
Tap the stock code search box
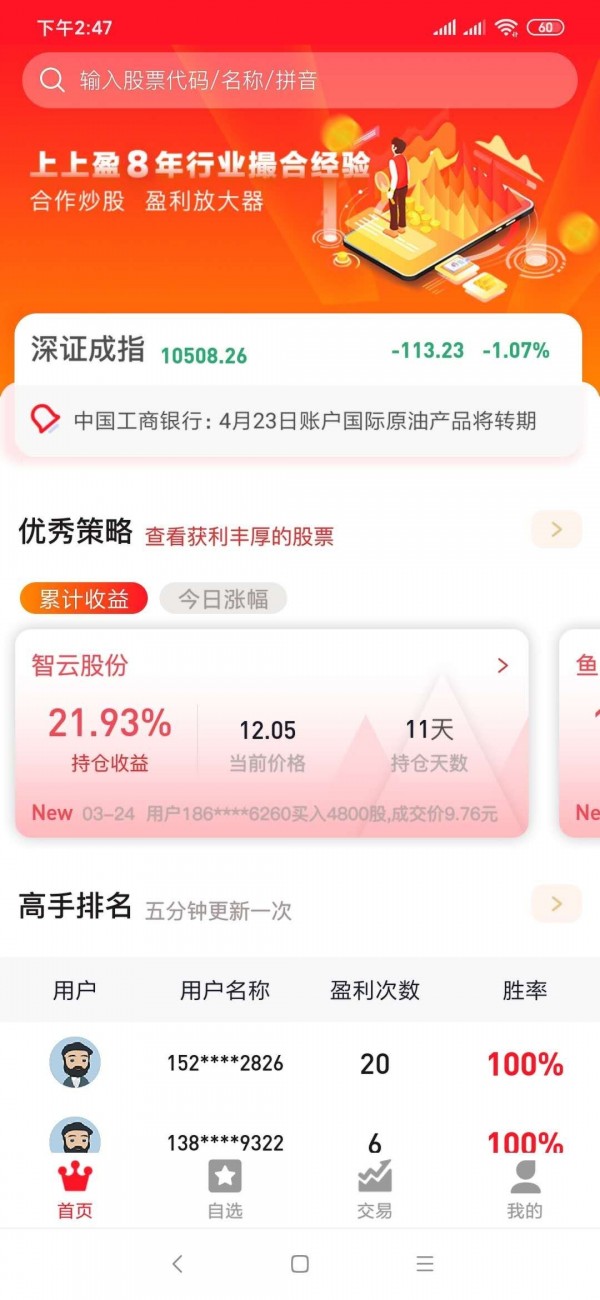300,80
